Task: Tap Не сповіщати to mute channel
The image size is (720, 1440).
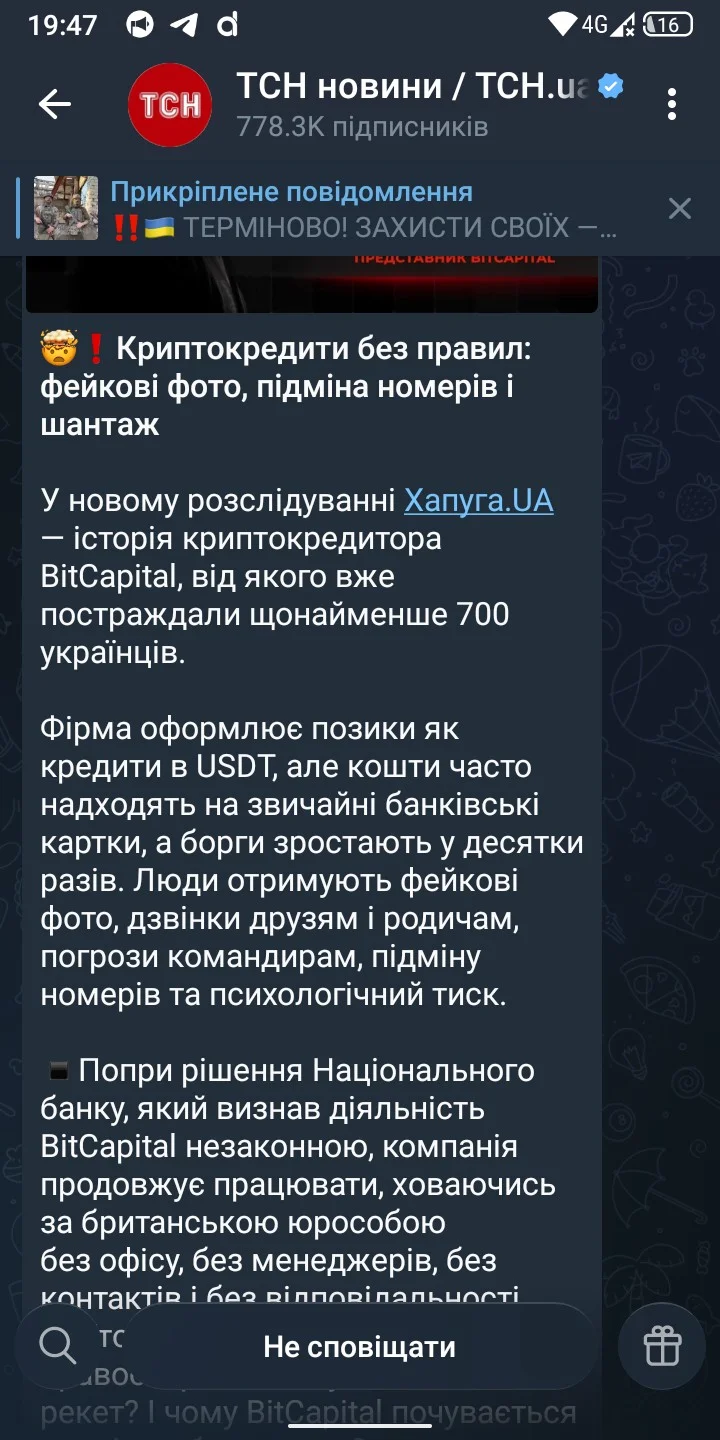Action: click(x=360, y=1346)
